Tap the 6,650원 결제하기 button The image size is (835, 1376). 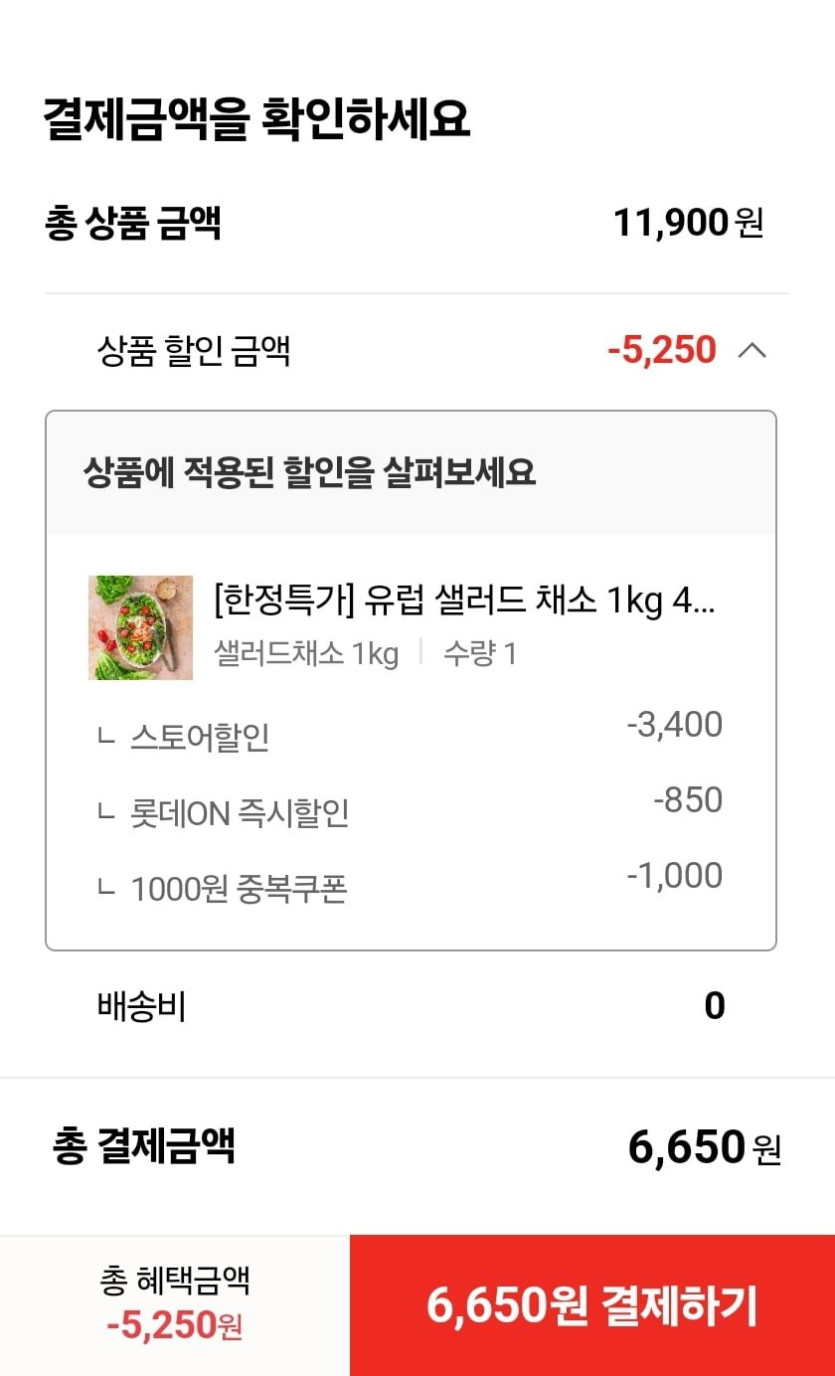coord(592,1305)
